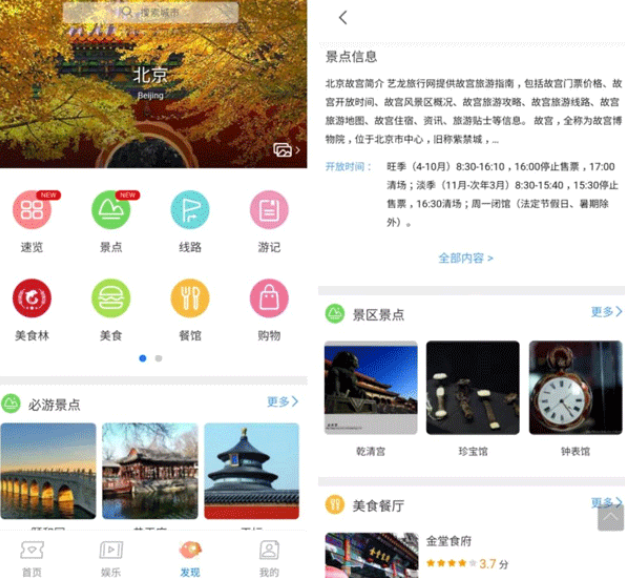Open the 购物 shopping category
Viewport: 625px width, 578px height.
point(269,300)
